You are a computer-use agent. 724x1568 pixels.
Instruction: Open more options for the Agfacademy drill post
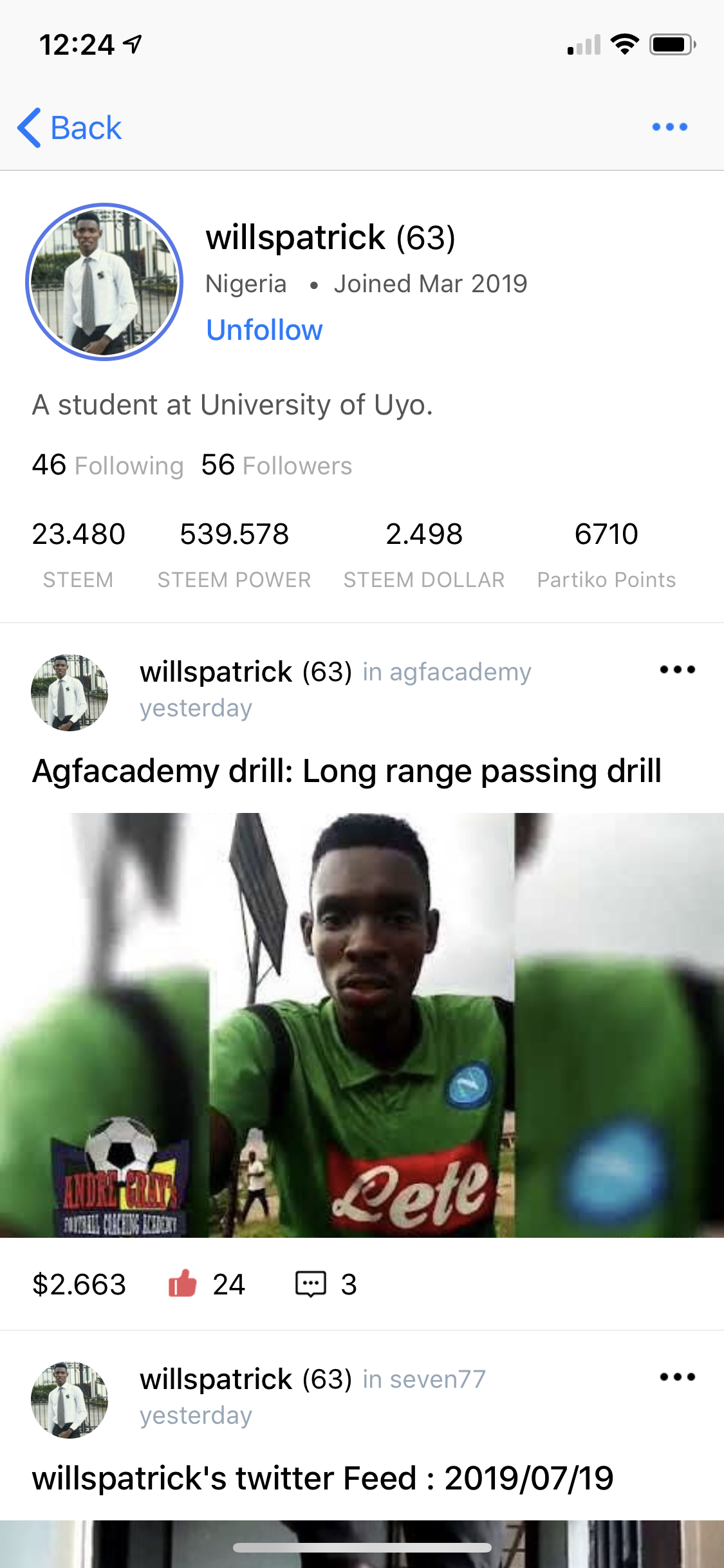677,670
